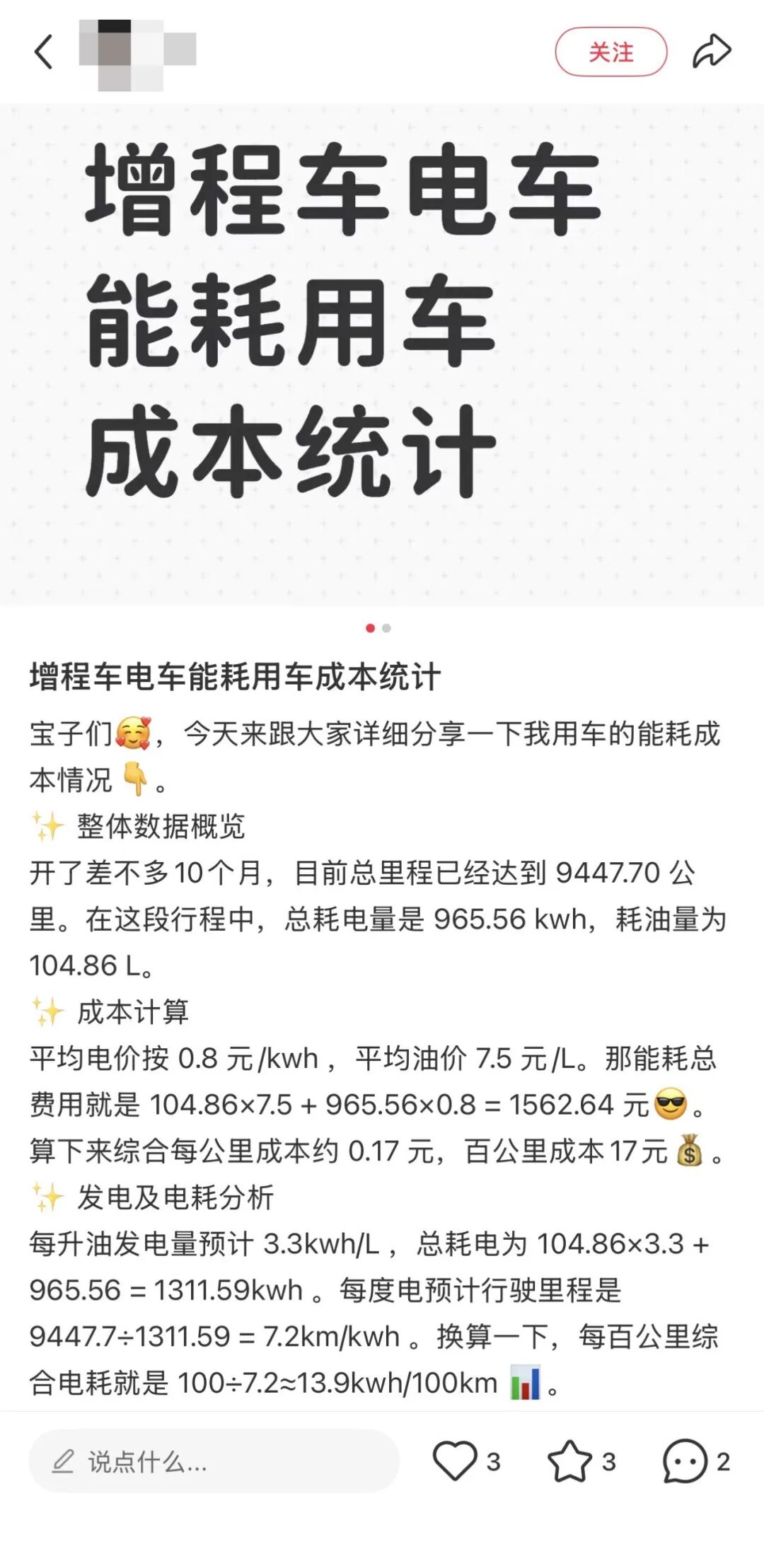Like this post with the heart icon
764x1568 pixels.
click(x=455, y=1461)
